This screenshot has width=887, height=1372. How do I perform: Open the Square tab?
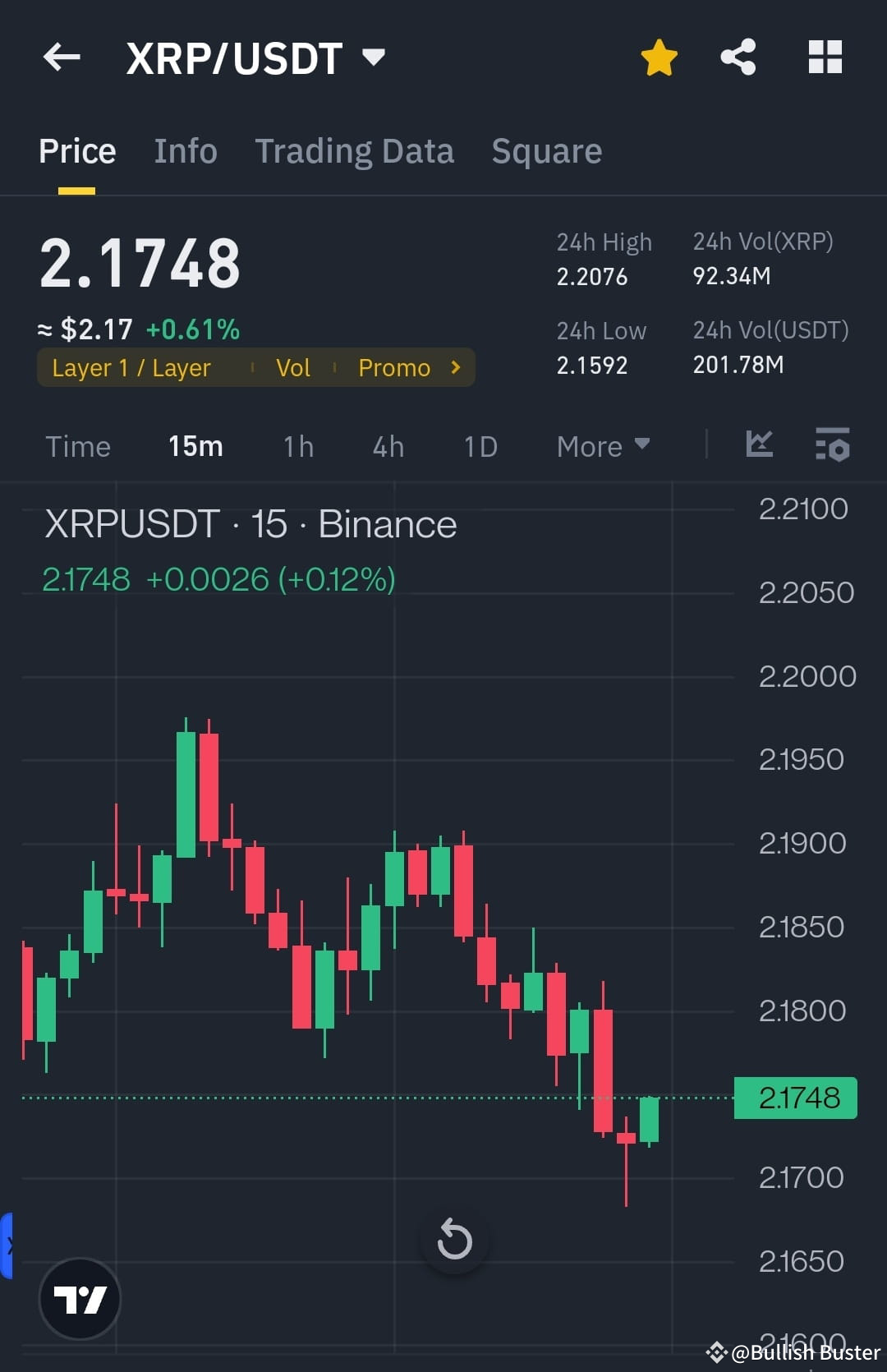(546, 150)
